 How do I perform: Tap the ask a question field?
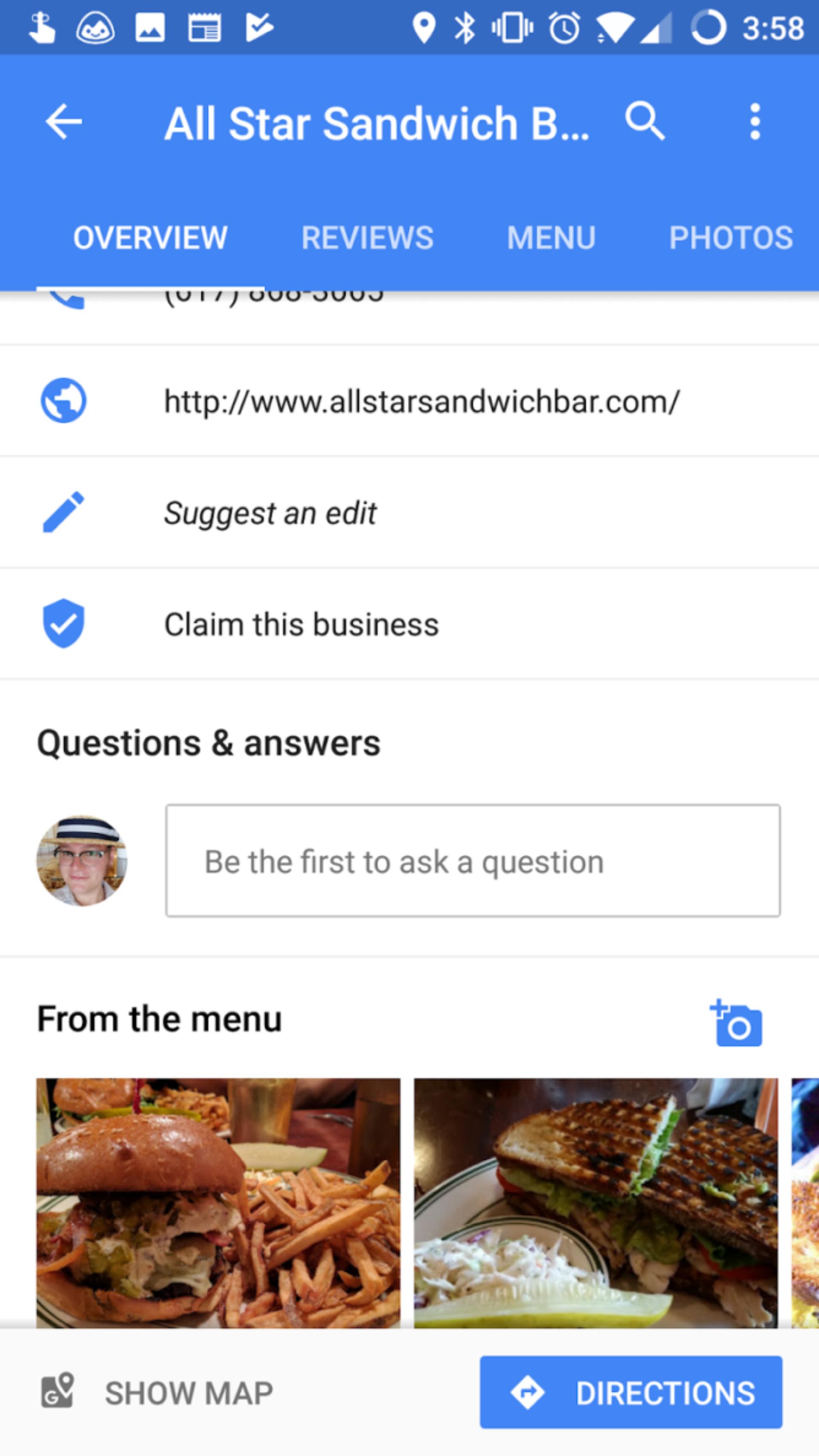coord(473,861)
